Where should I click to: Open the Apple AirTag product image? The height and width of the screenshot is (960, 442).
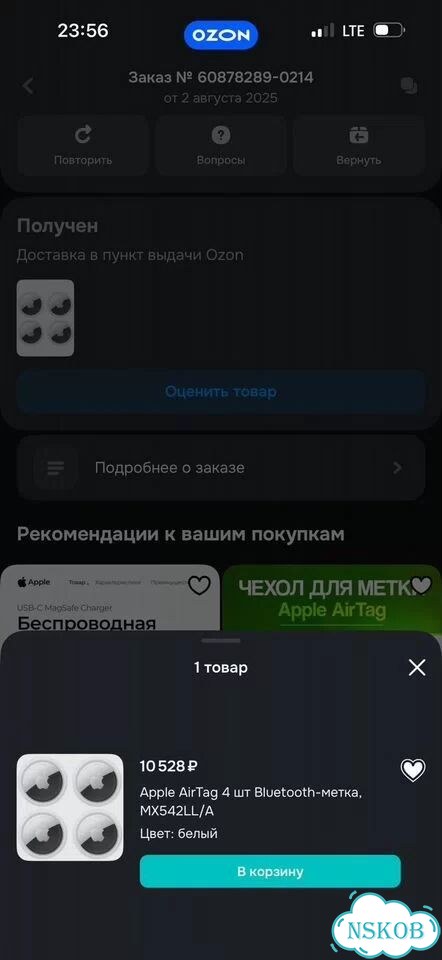70,807
